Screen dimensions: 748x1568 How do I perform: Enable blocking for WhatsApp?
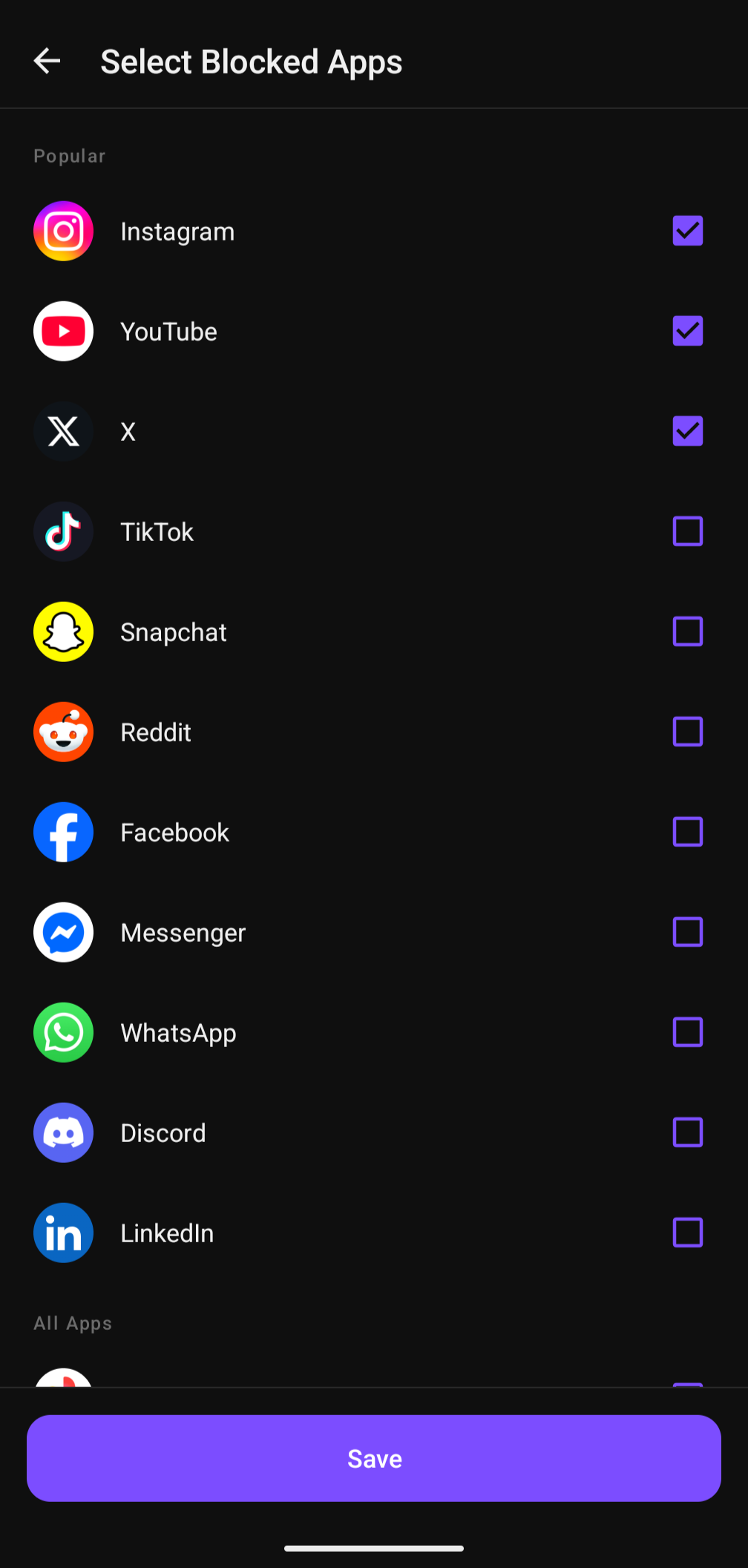(x=687, y=1032)
